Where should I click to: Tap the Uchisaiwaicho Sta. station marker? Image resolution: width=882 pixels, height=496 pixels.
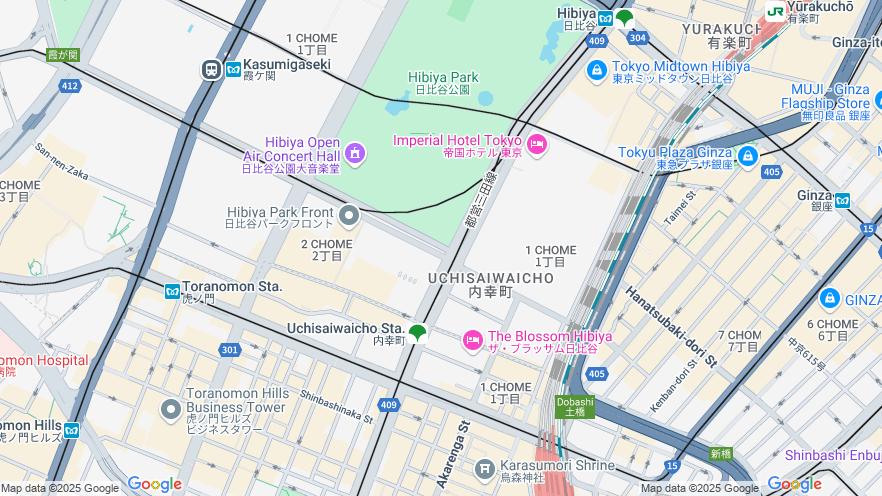pyautogui.click(x=417, y=333)
